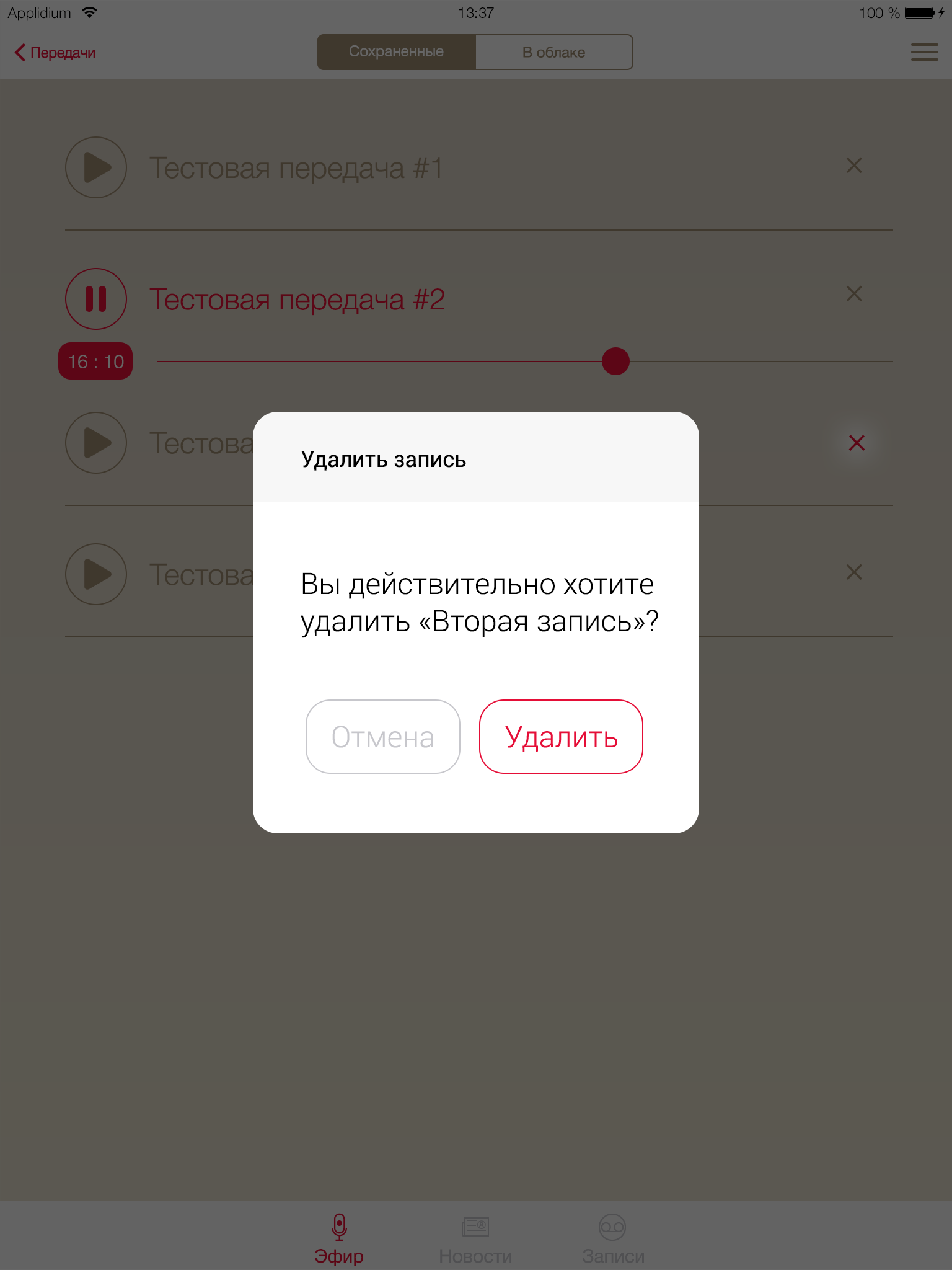Open the hamburger menu
Viewport: 952px width, 1270px height.
pos(924,52)
